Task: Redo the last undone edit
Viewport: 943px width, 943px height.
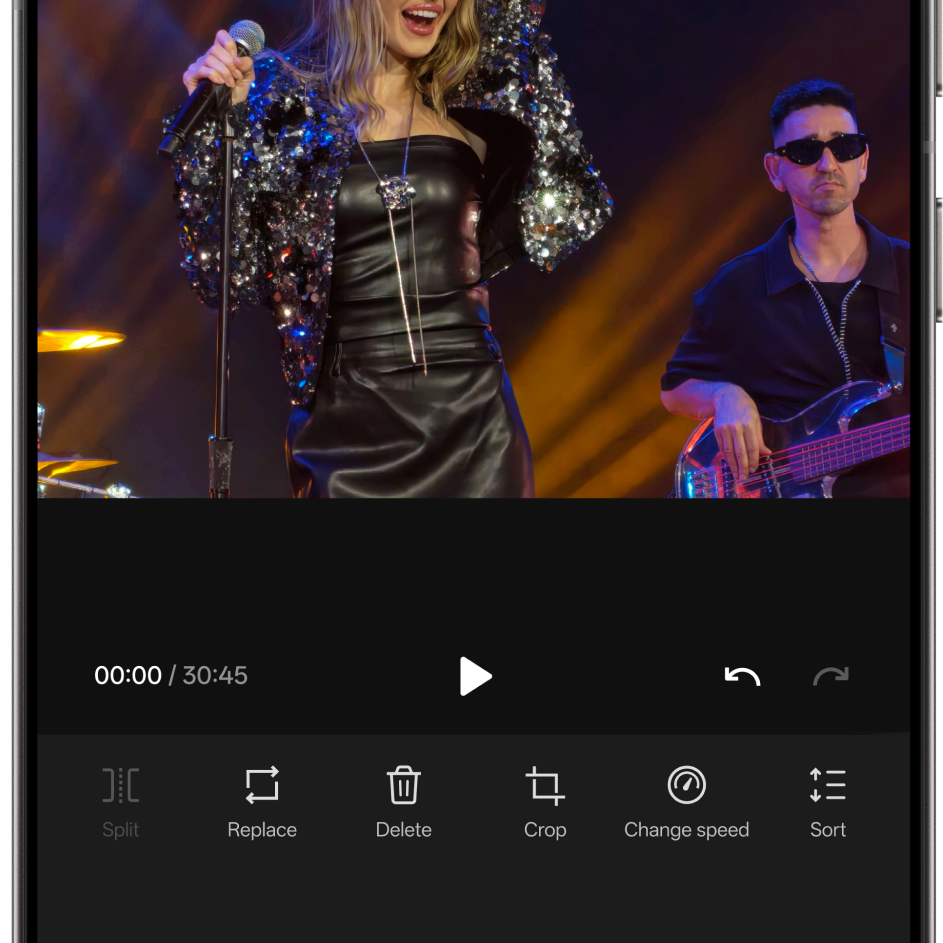Action: (830, 677)
